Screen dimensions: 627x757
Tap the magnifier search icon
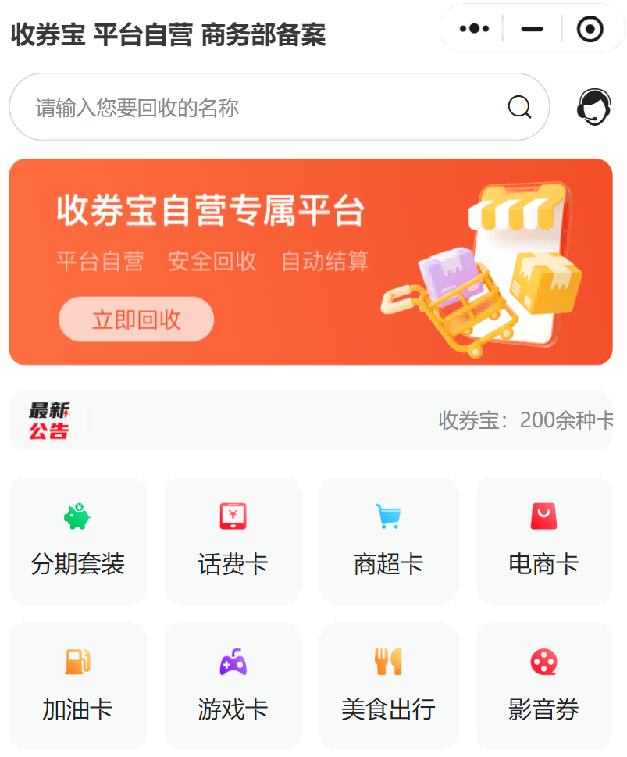pos(519,107)
